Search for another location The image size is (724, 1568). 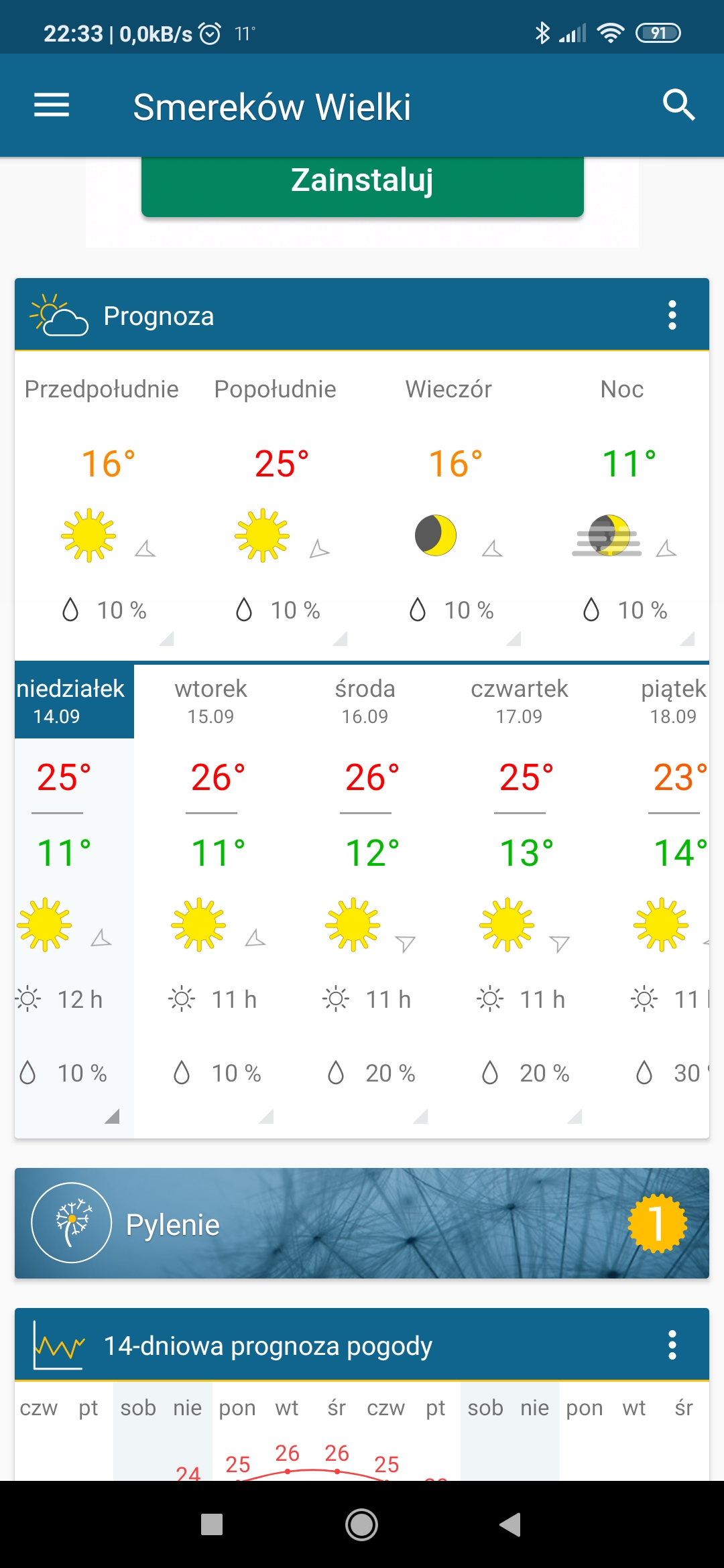[x=678, y=105]
